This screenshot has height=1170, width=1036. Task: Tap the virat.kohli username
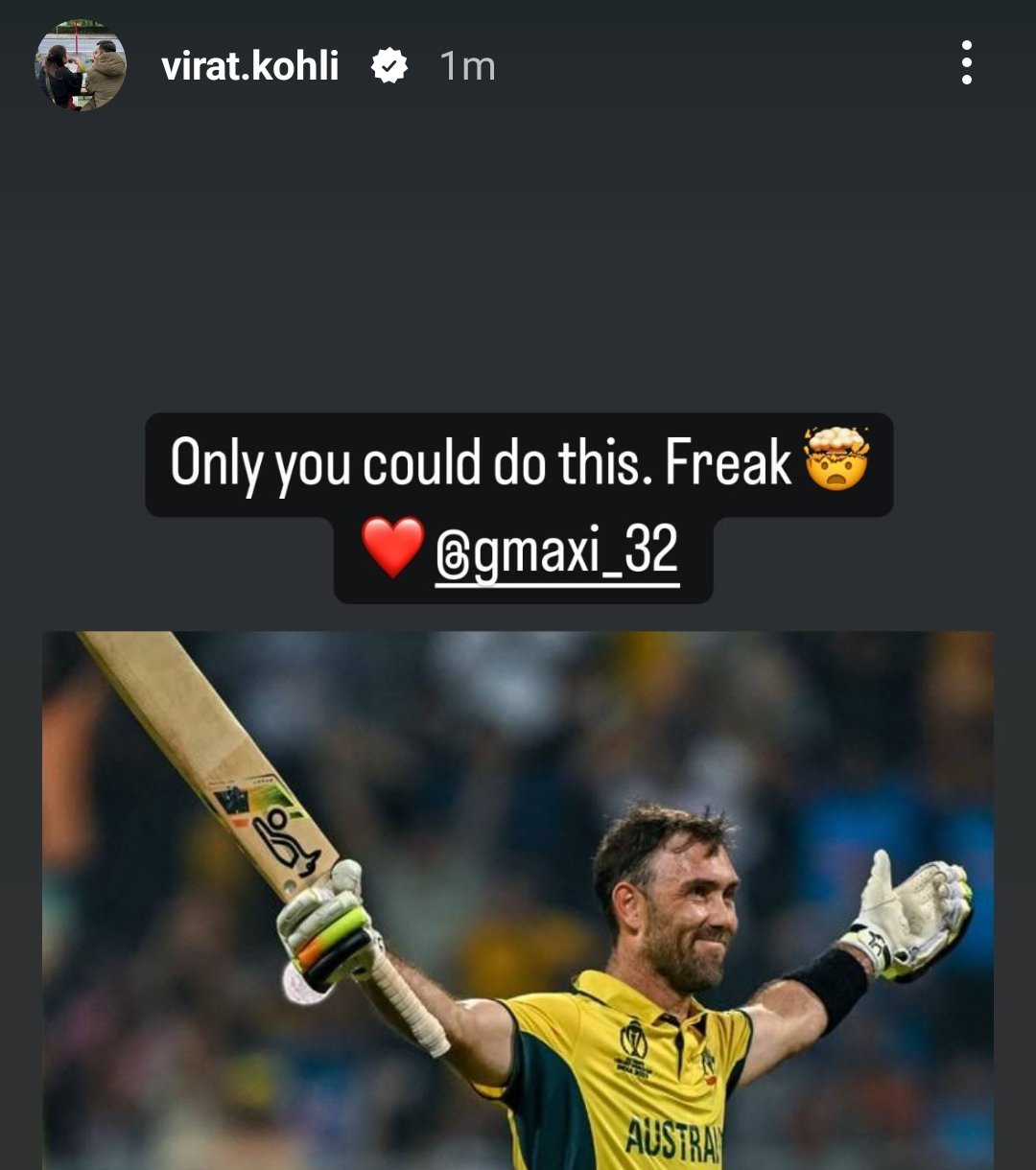pyautogui.click(x=249, y=66)
